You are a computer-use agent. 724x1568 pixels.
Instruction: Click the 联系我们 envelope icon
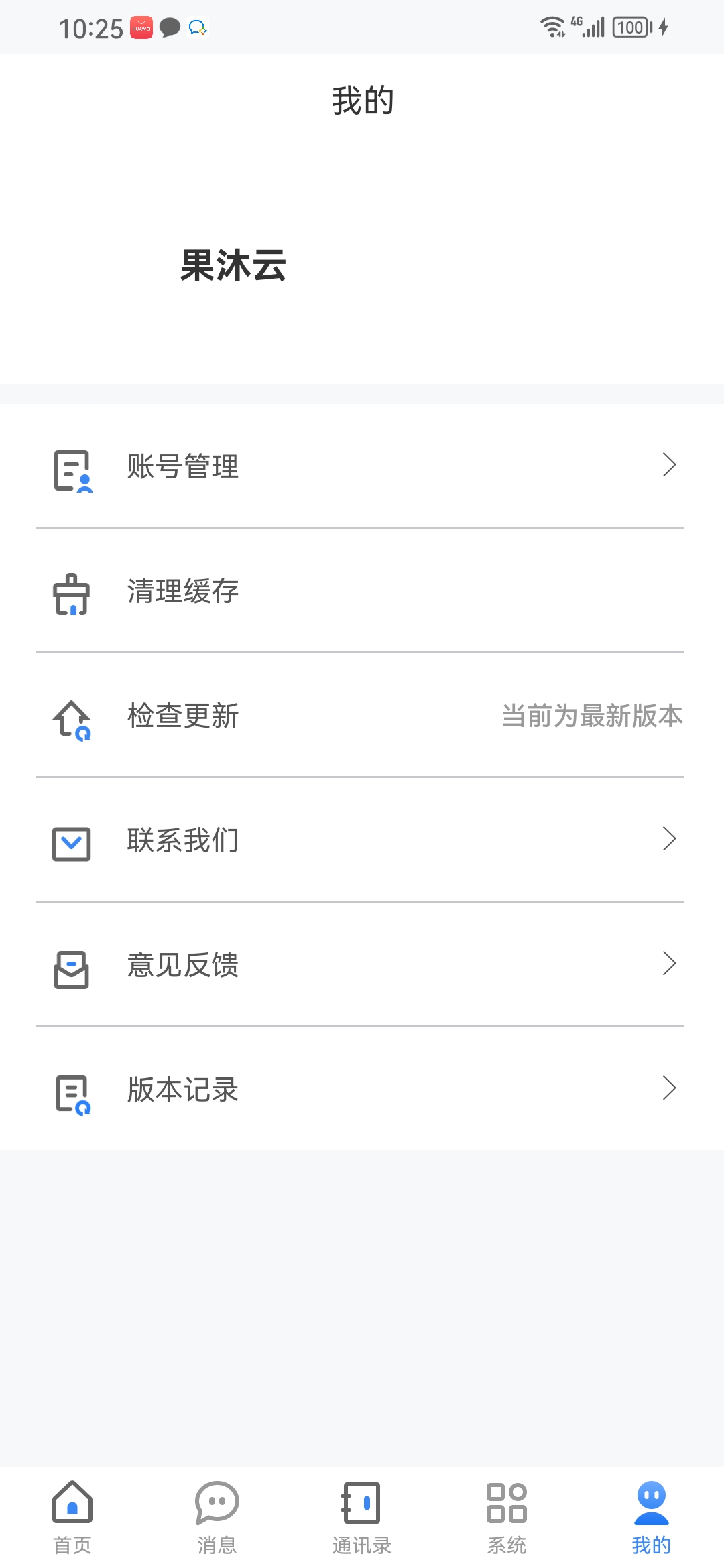(x=70, y=843)
